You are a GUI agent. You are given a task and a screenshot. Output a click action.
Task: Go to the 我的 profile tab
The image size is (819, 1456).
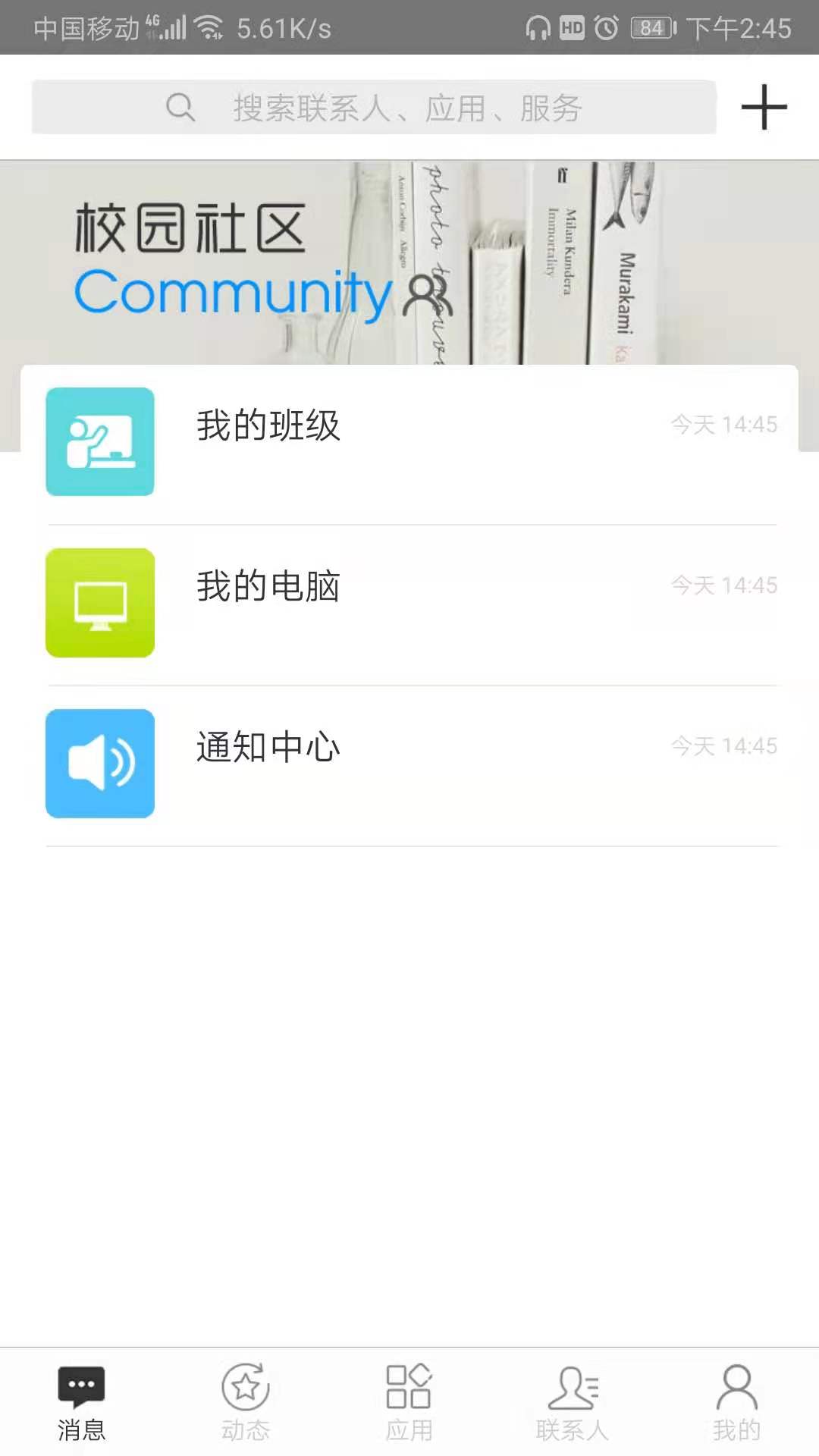point(736,1402)
